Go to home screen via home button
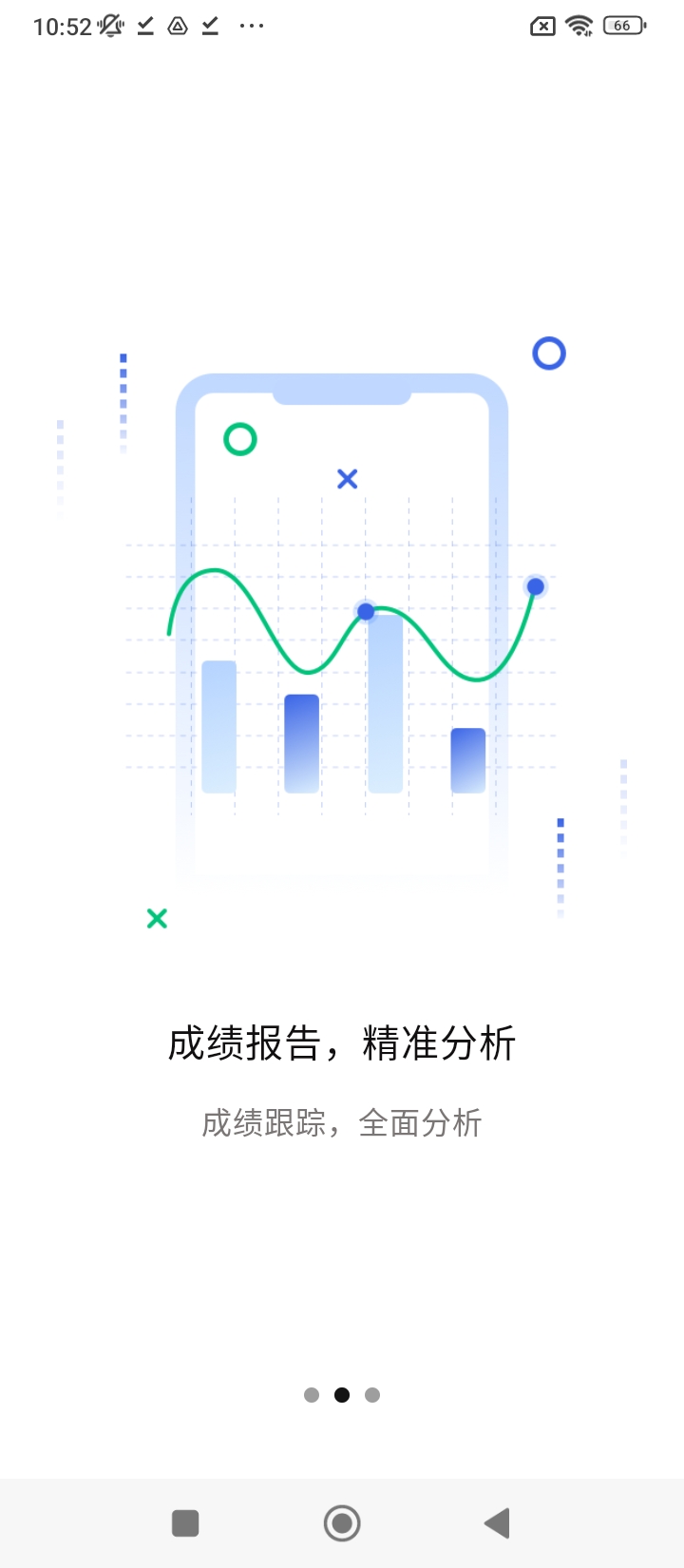 pyautogui.click(x=342, y=1523)
